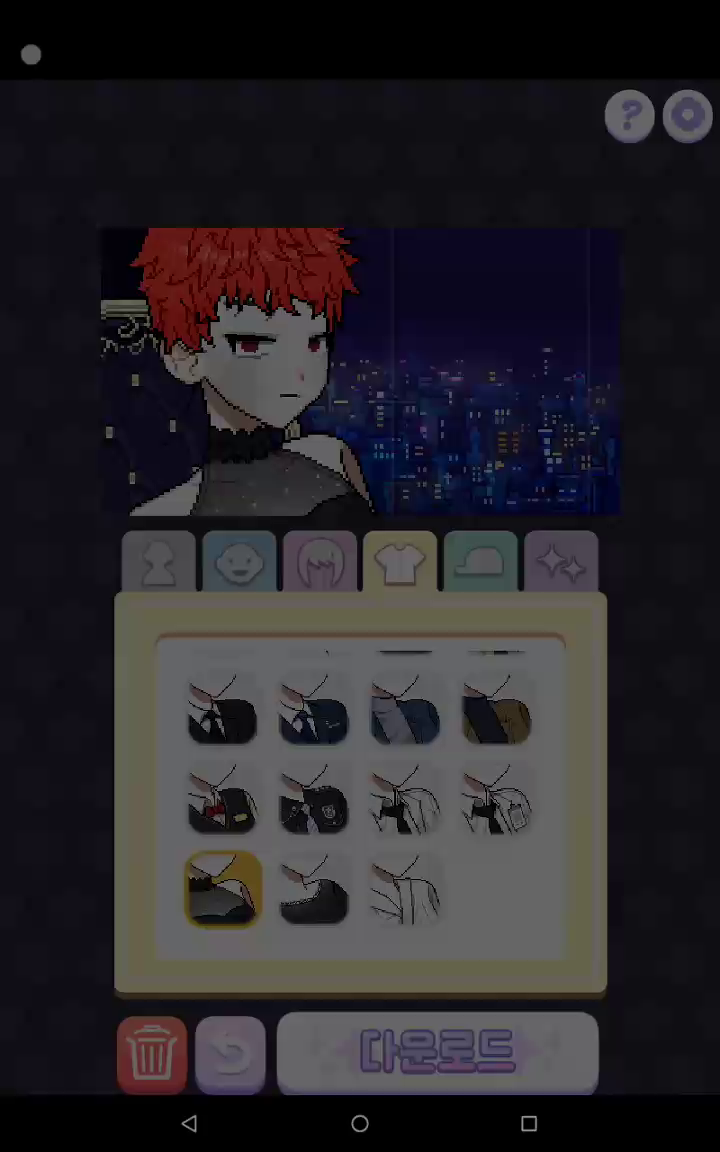Select the black uniform with crest badge
This screenshot has width=720, height=1152.
314,799
